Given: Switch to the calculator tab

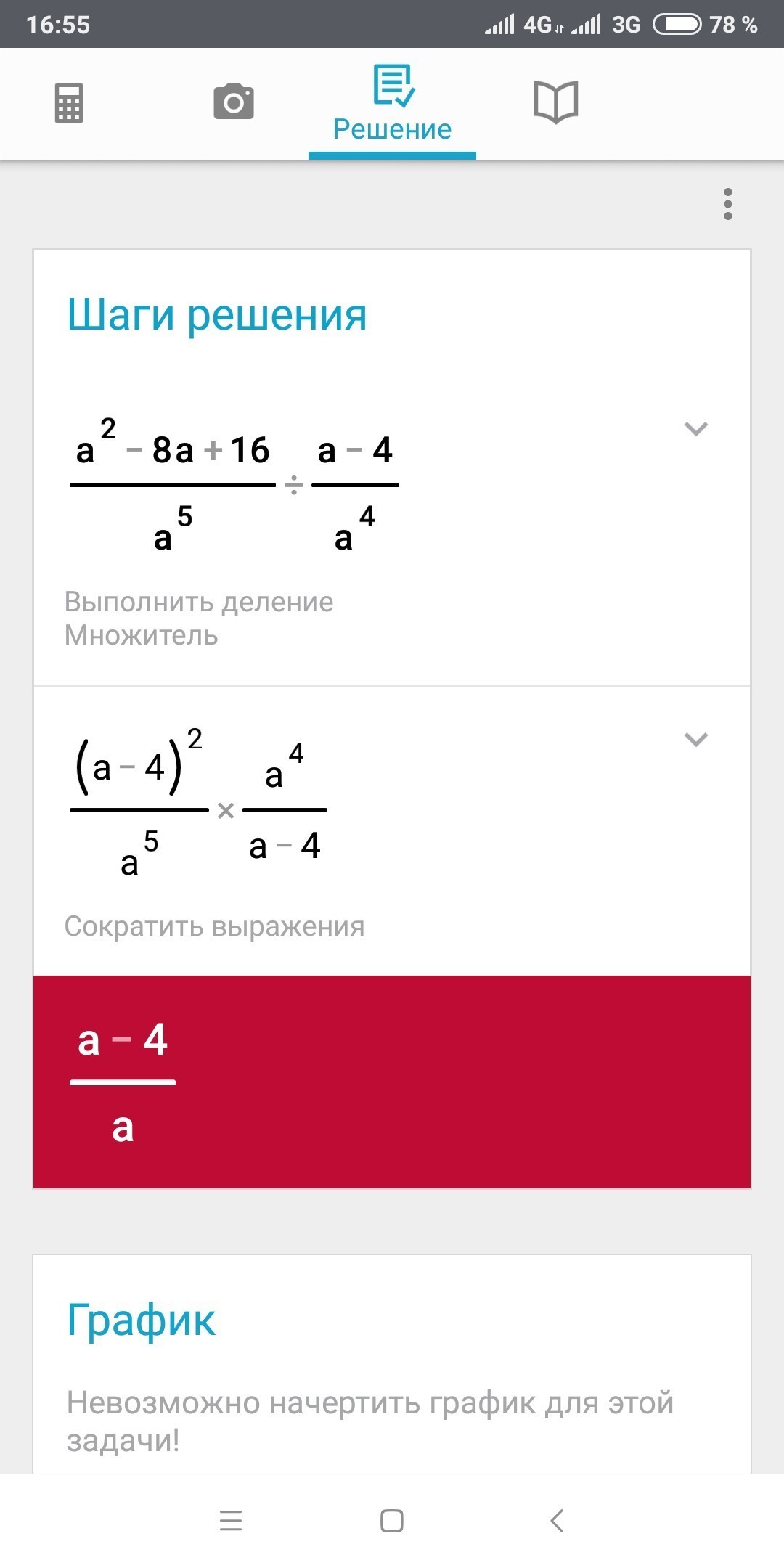Looking at the screenshot, I should coord(69,102).
